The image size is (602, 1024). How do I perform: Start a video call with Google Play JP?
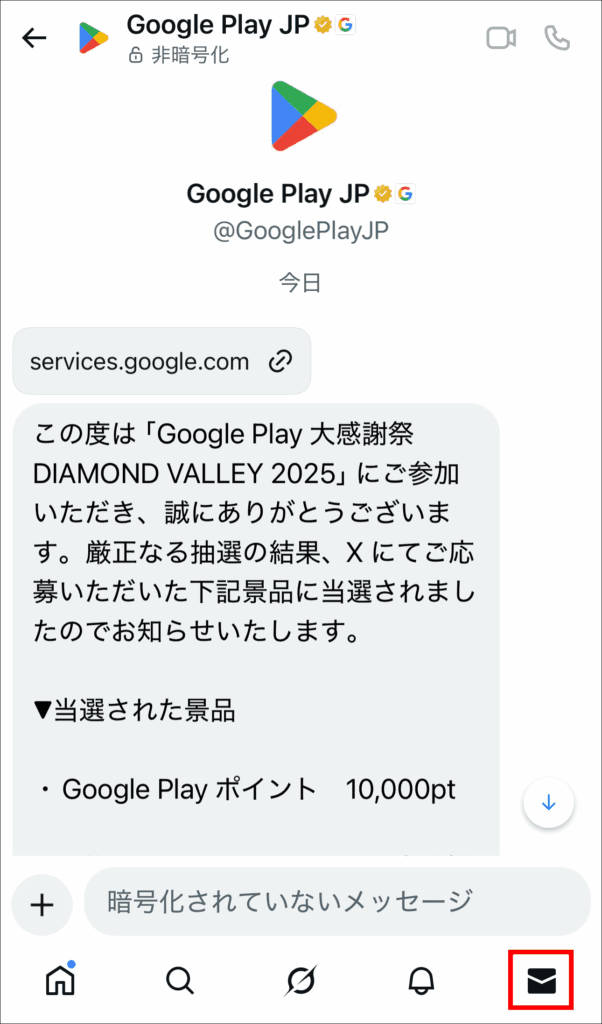(x=501, y=38)
